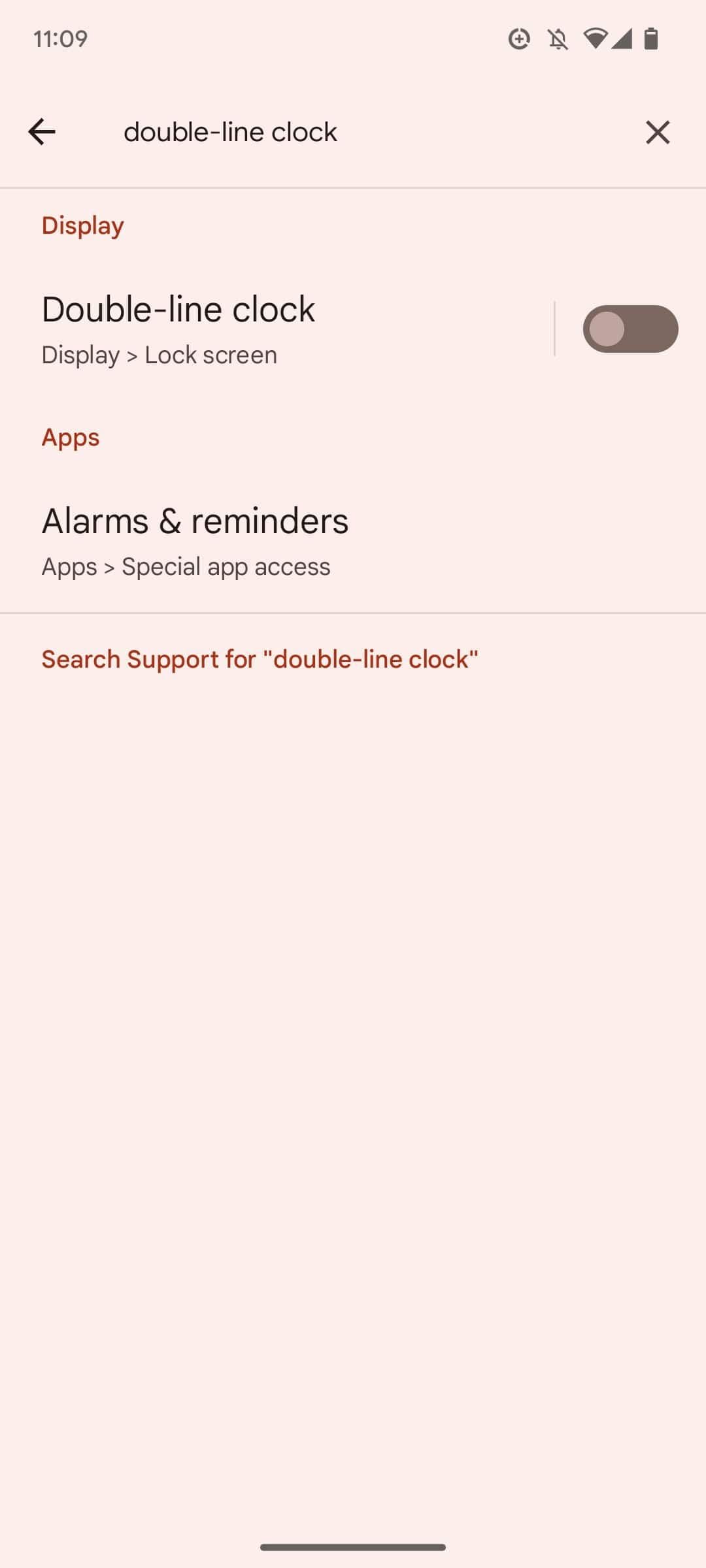706x1568 pixels.
Task: Select the Display section header
Action: [x=82, y=225]
